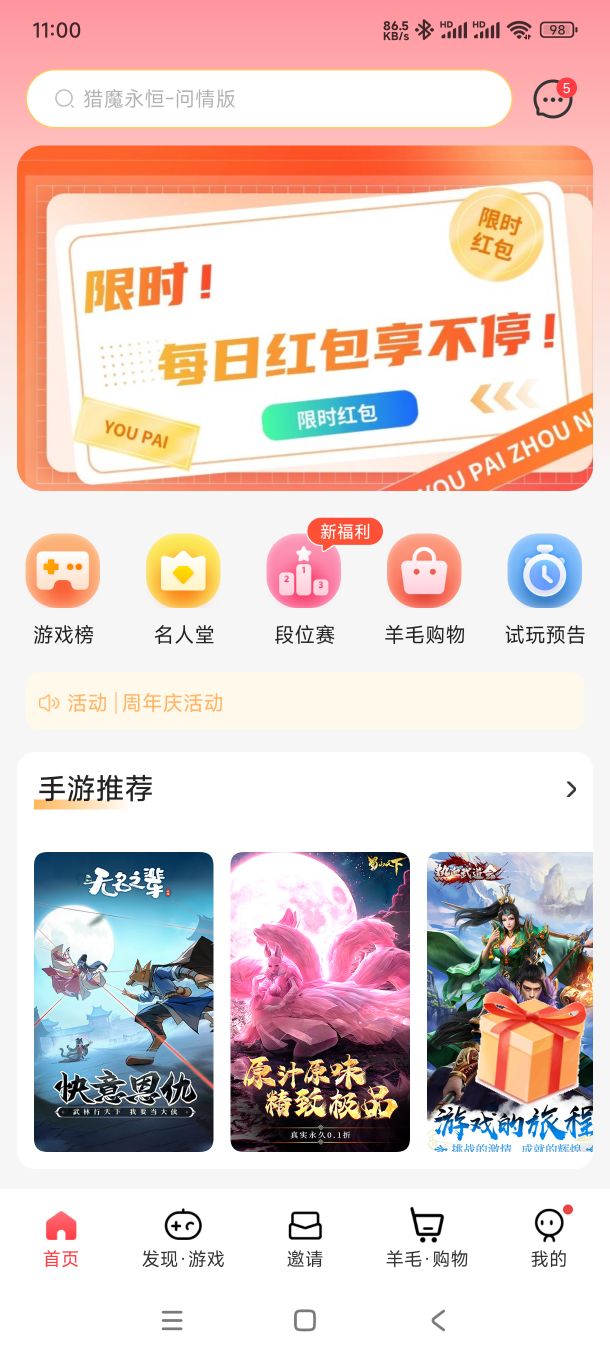Open the 游戏的旅程 gift box game card
The image size is (610, 1356).
pyautogui.click(x=510, y=1002)
